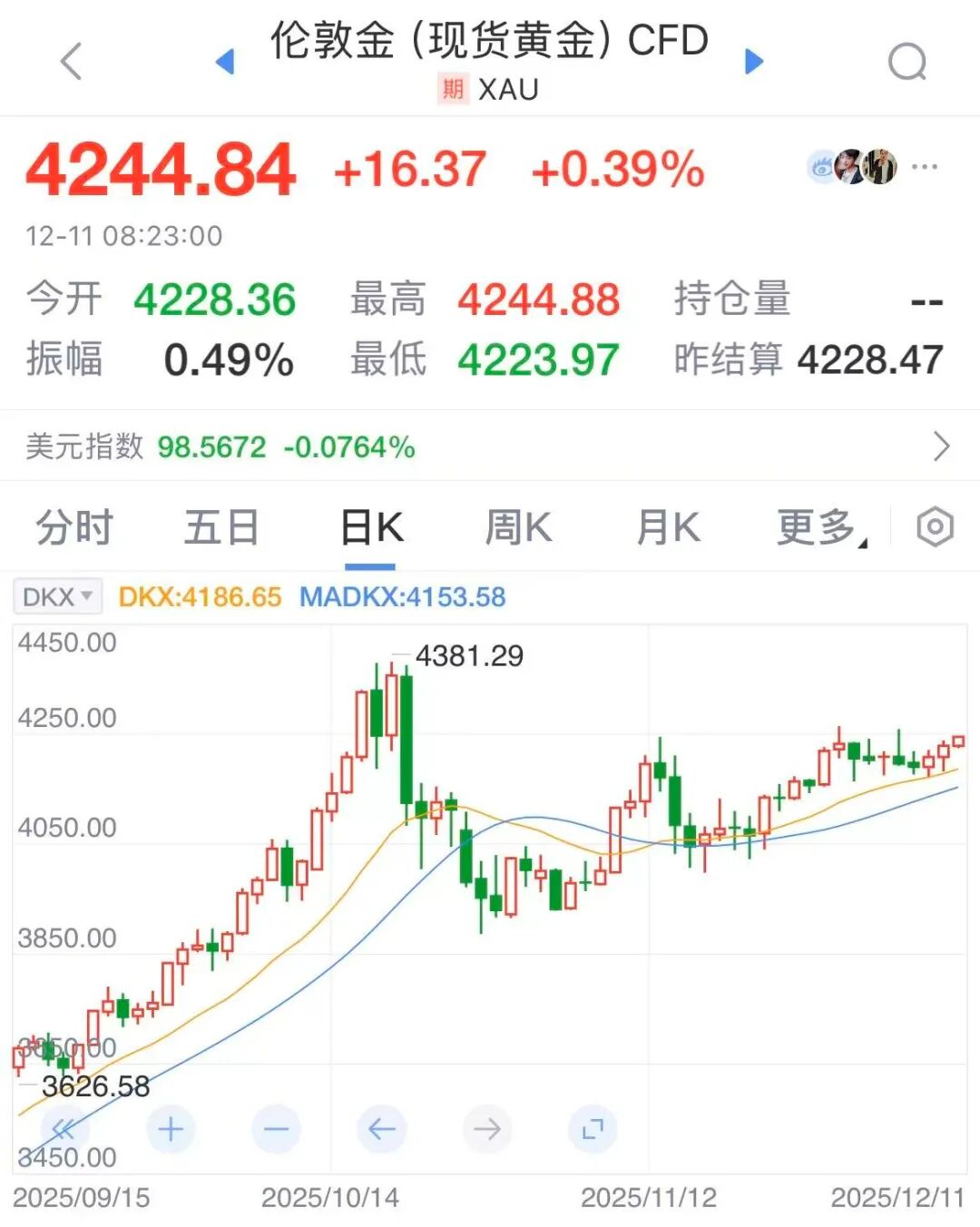Switch to the 月K chart tab
Image resolution: width=980 pixels, height=1227 pixels.
pyautogui.click(x=668, y=527)
